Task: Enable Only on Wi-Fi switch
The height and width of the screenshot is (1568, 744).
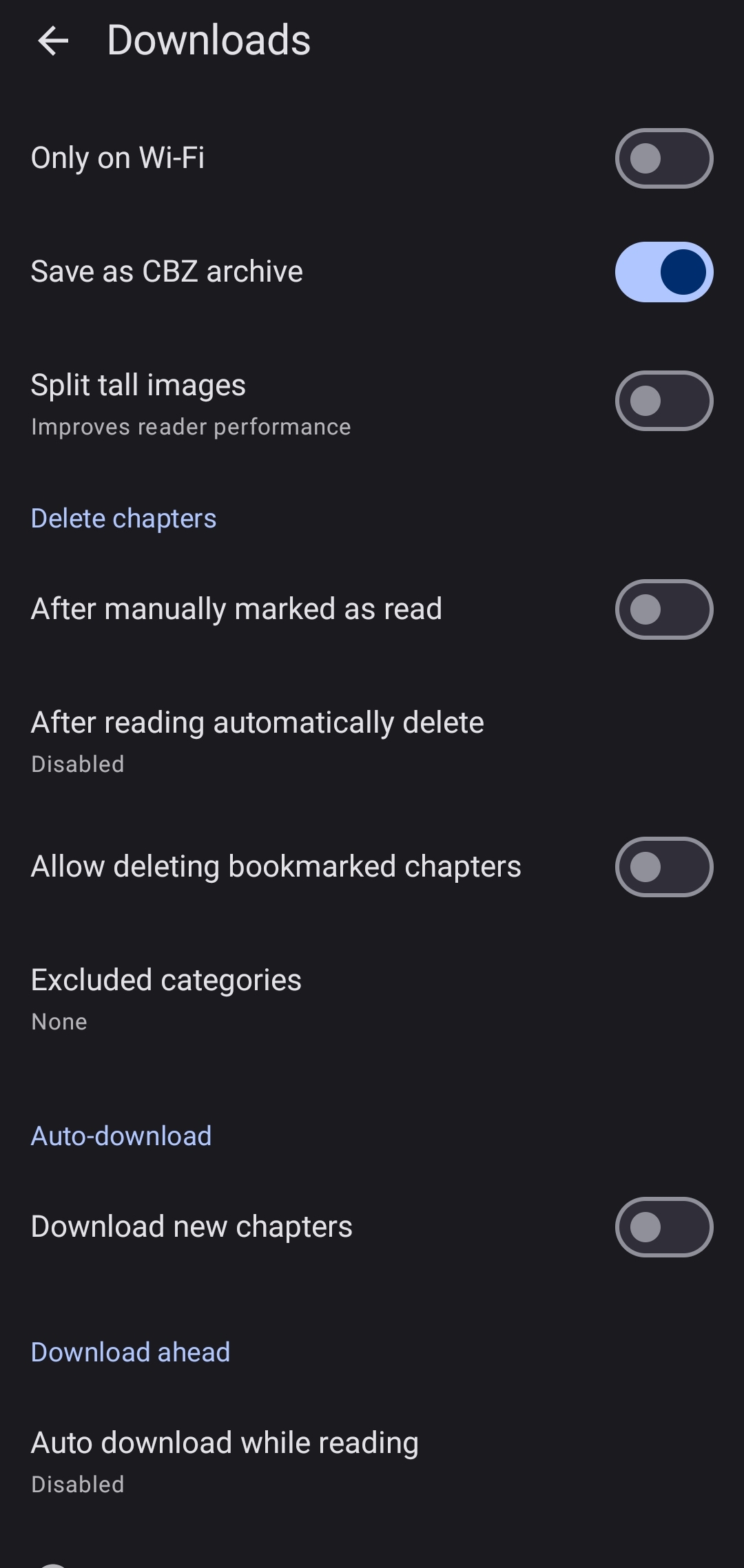Action: coord(663,158)
